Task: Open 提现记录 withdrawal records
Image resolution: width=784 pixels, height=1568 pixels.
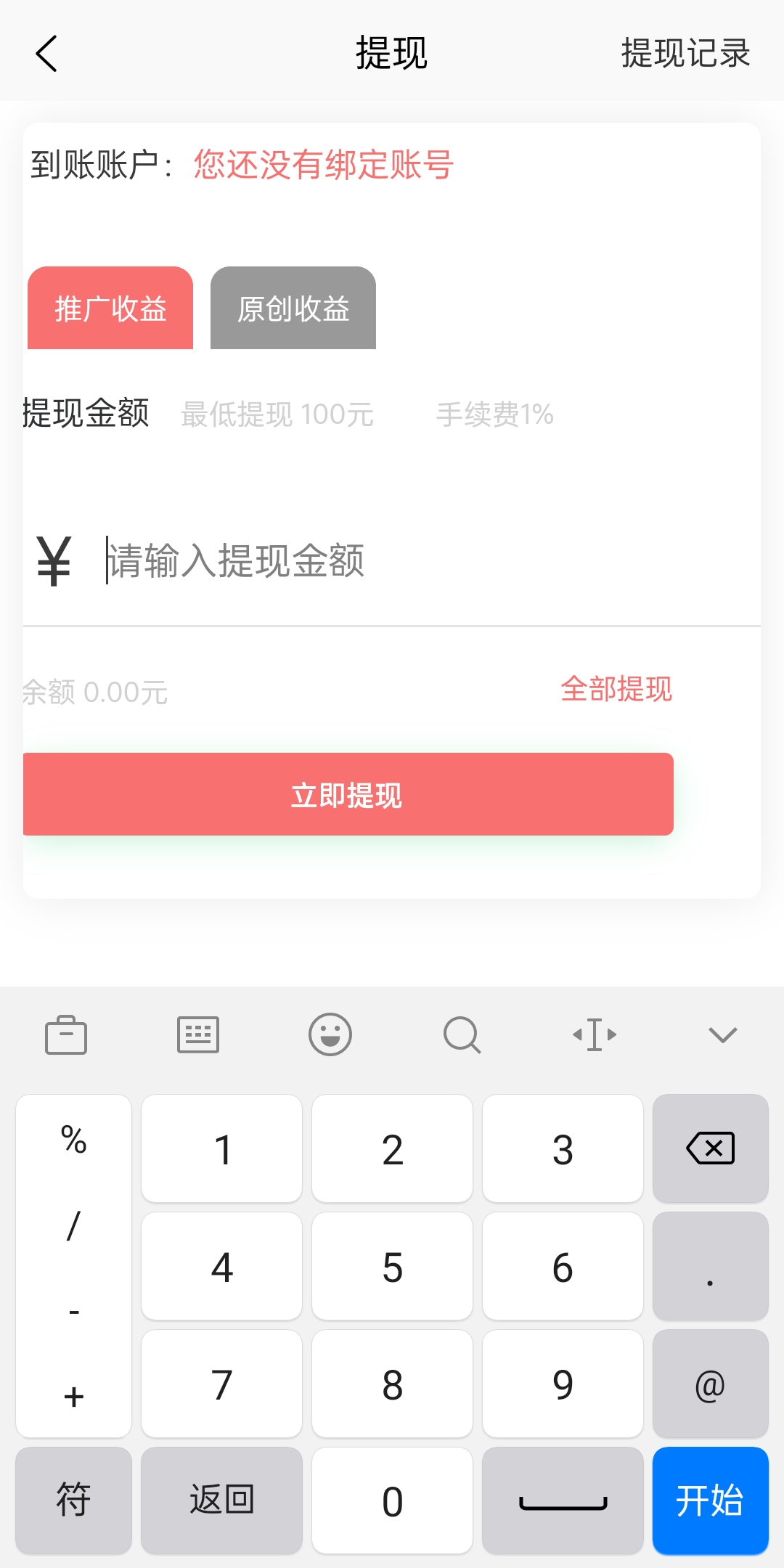Action: tap(685, 53)
